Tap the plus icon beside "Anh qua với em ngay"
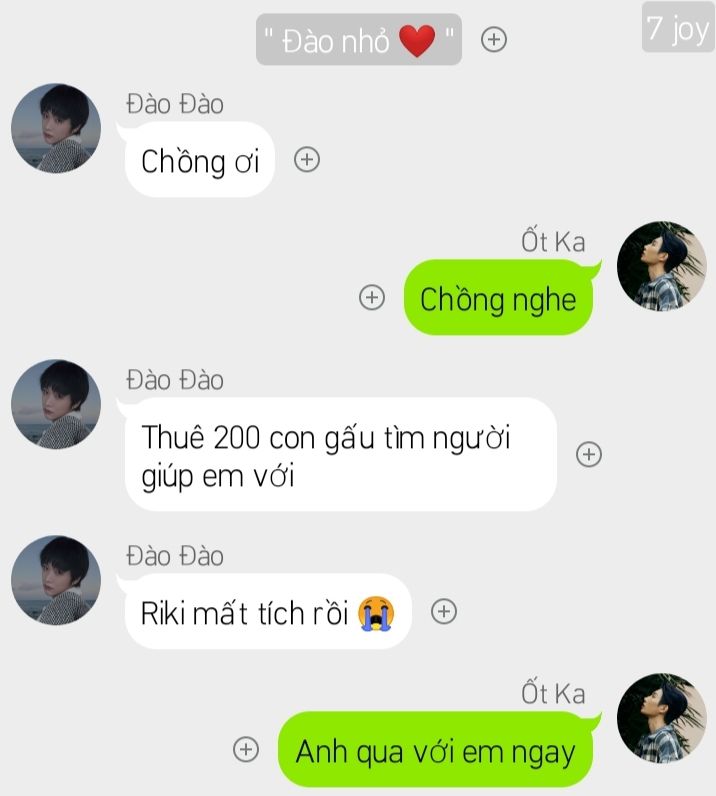The image size is (716, 796). (245, 749)
